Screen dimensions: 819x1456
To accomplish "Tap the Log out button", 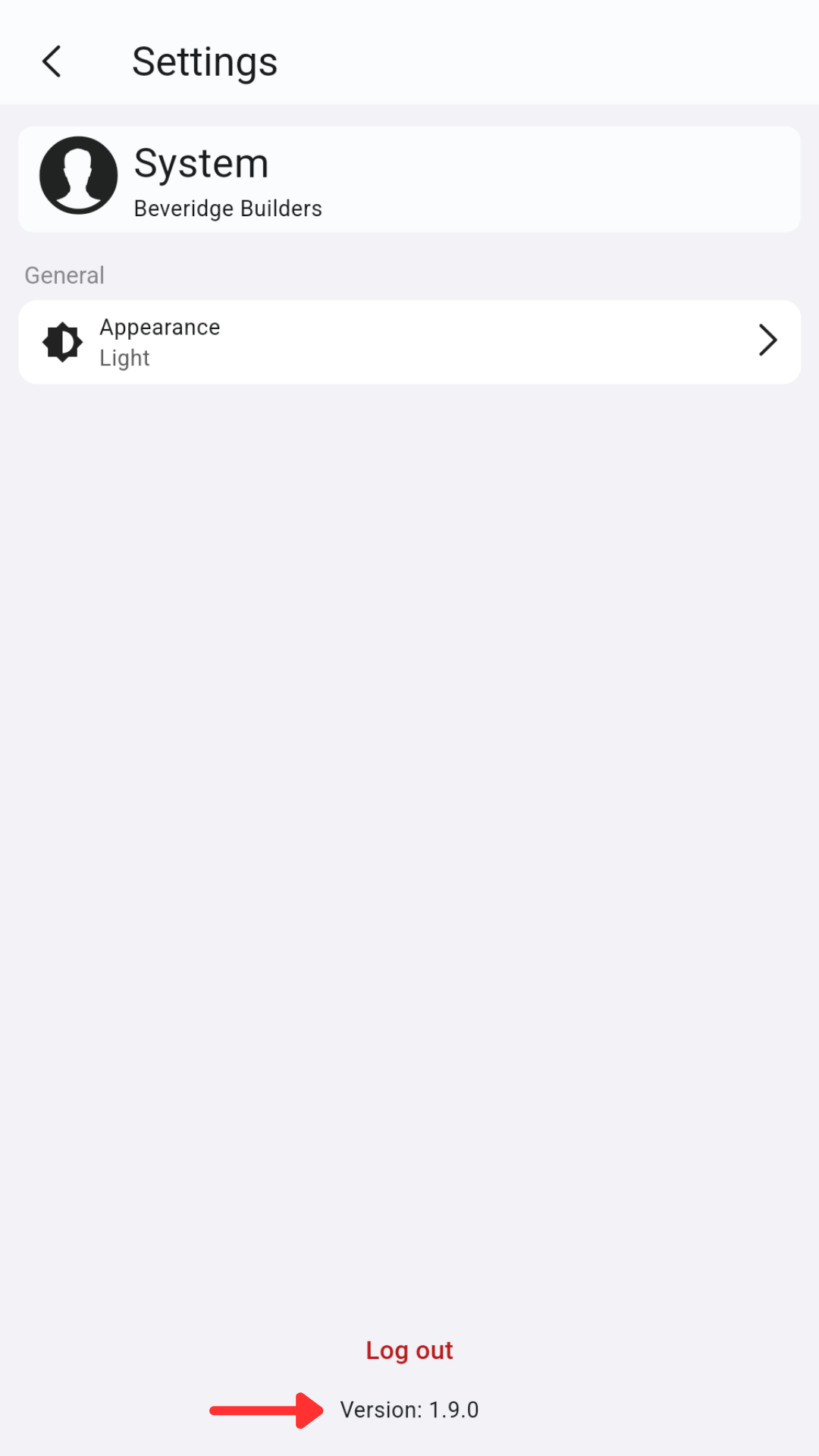I will (409, 1350).
